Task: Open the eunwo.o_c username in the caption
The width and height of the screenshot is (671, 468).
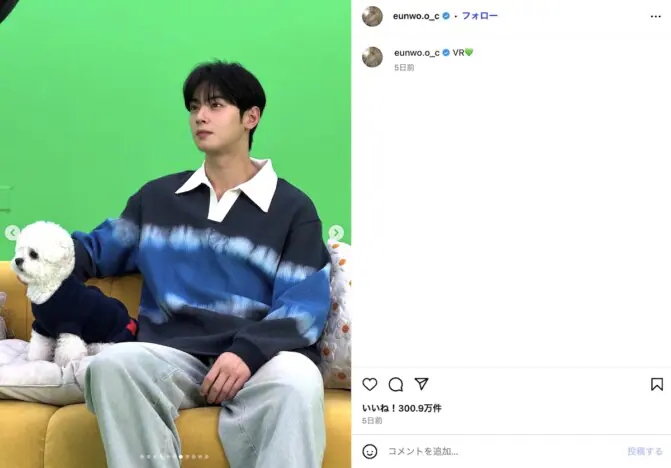Action: pos(417,52)
